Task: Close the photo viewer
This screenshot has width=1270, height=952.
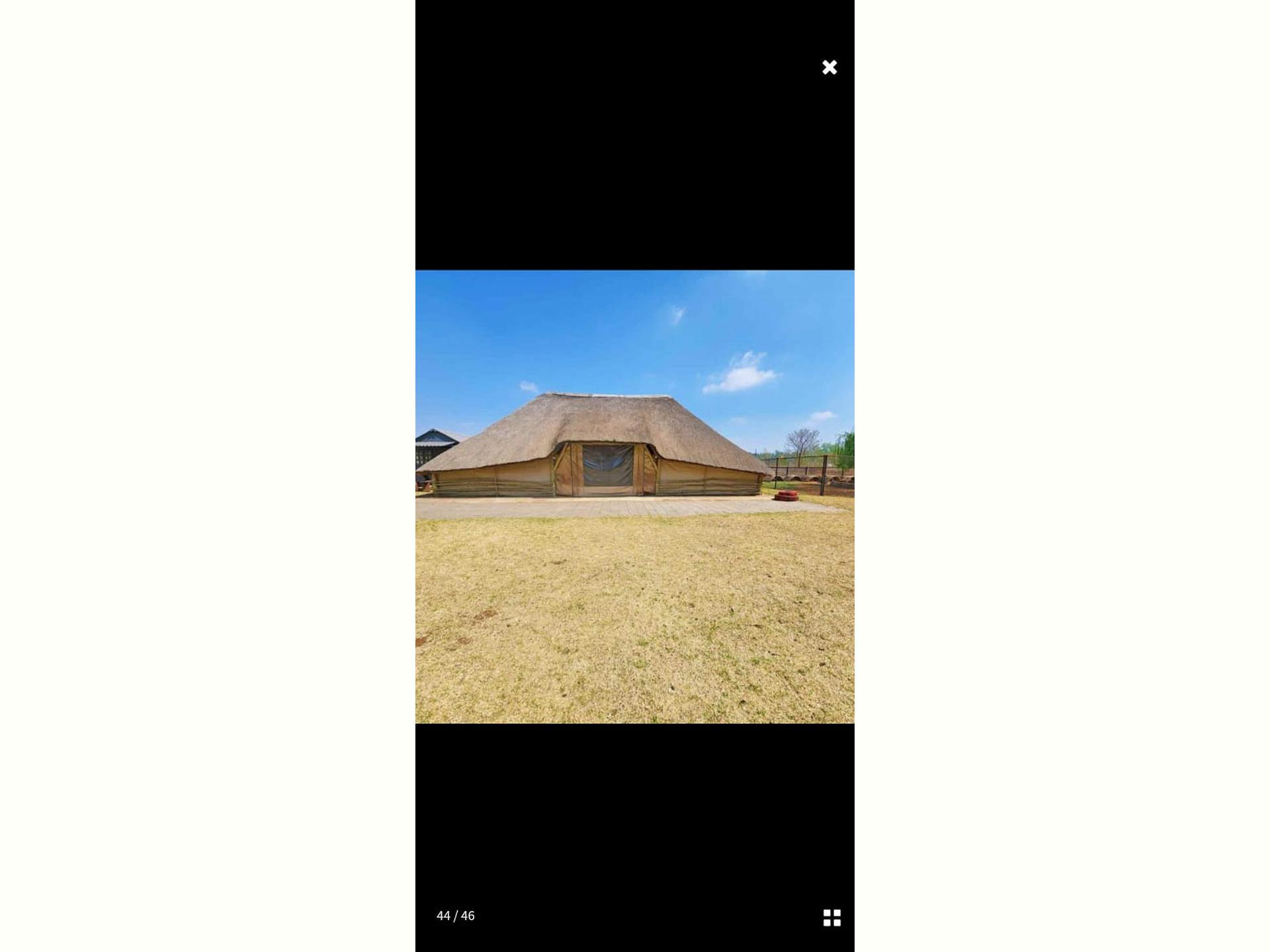Action: pos(829,67)
